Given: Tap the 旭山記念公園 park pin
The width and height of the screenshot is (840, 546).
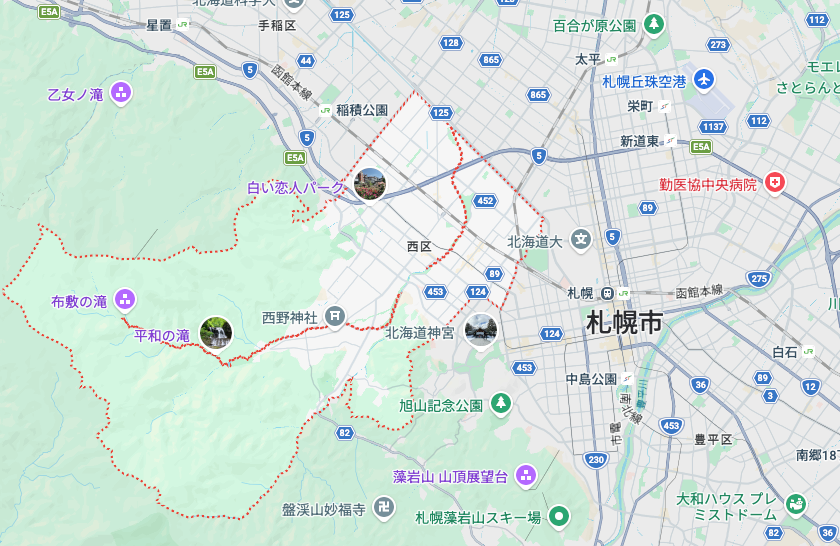Looking at the screenshot, I should (x=500, y=404).
